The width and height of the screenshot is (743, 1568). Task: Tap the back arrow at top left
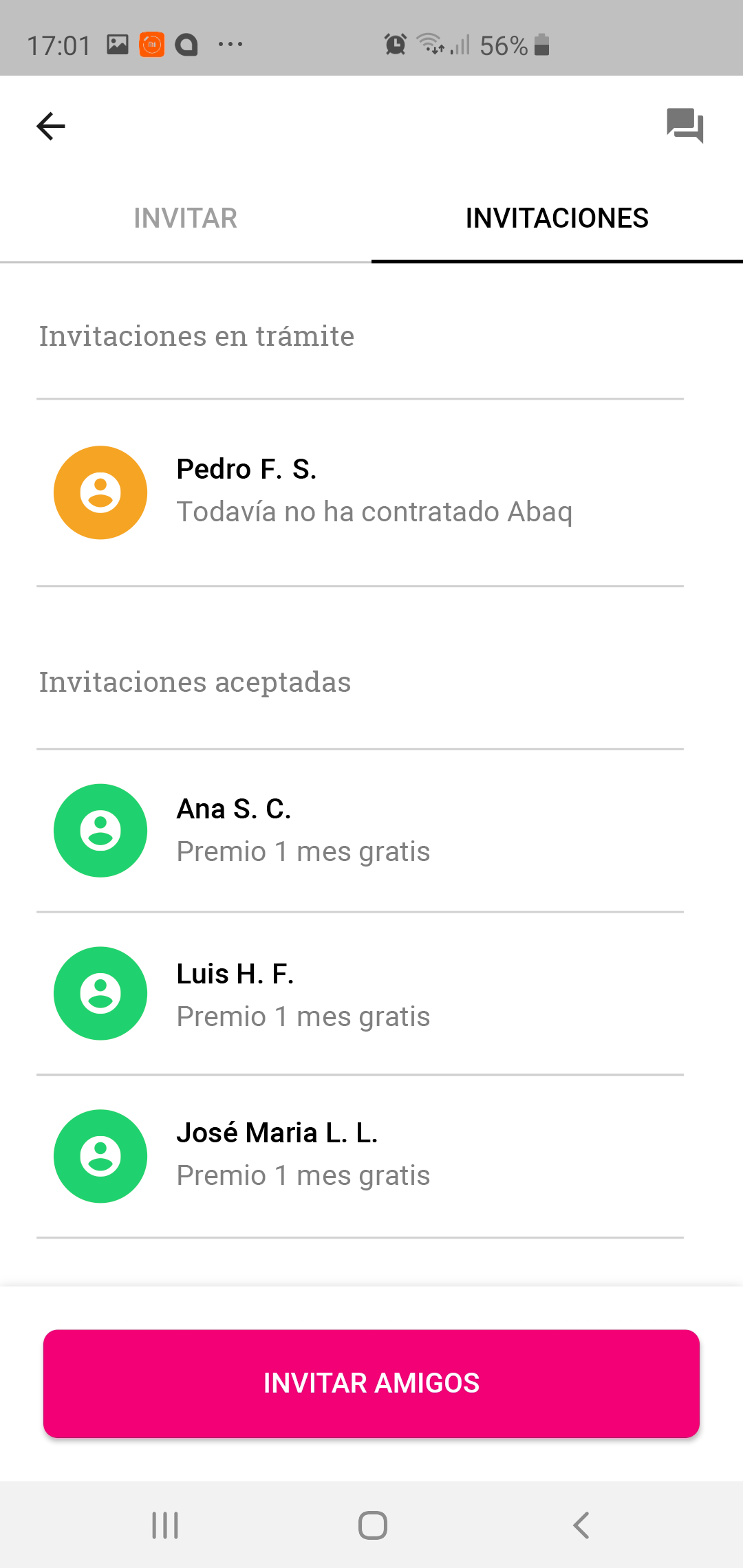tap(50, 126)
